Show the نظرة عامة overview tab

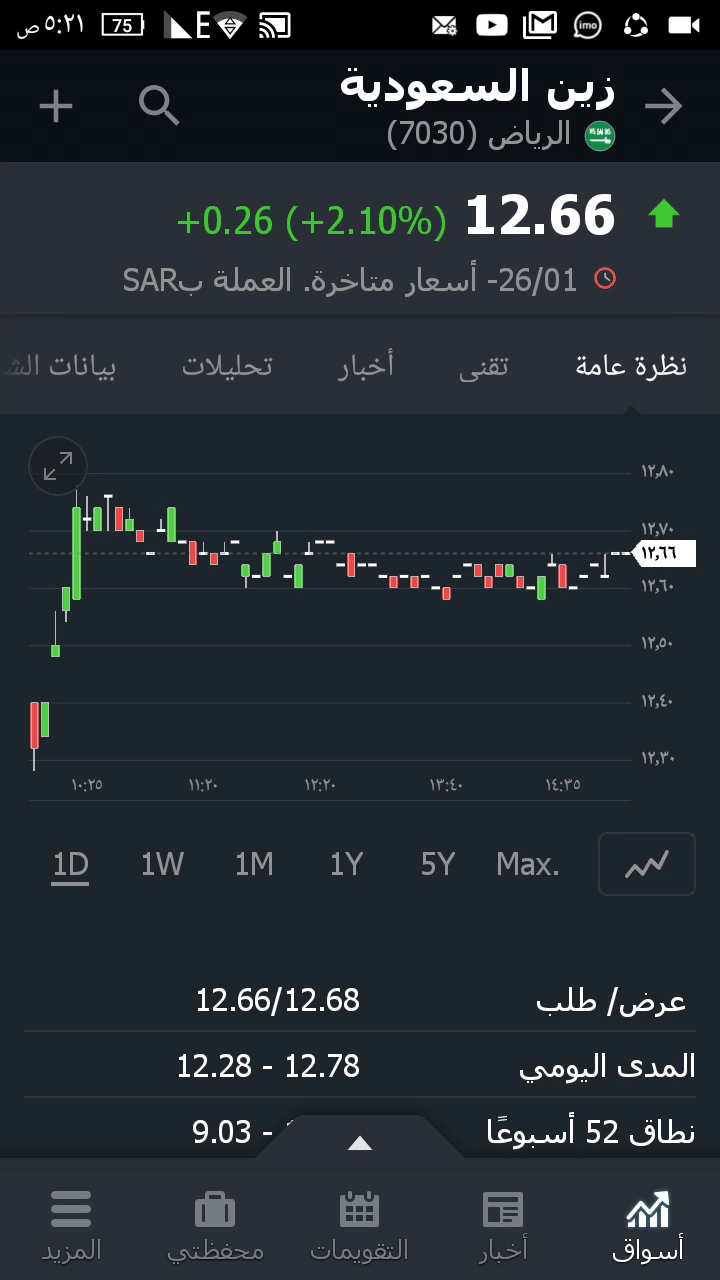(631, 366)
